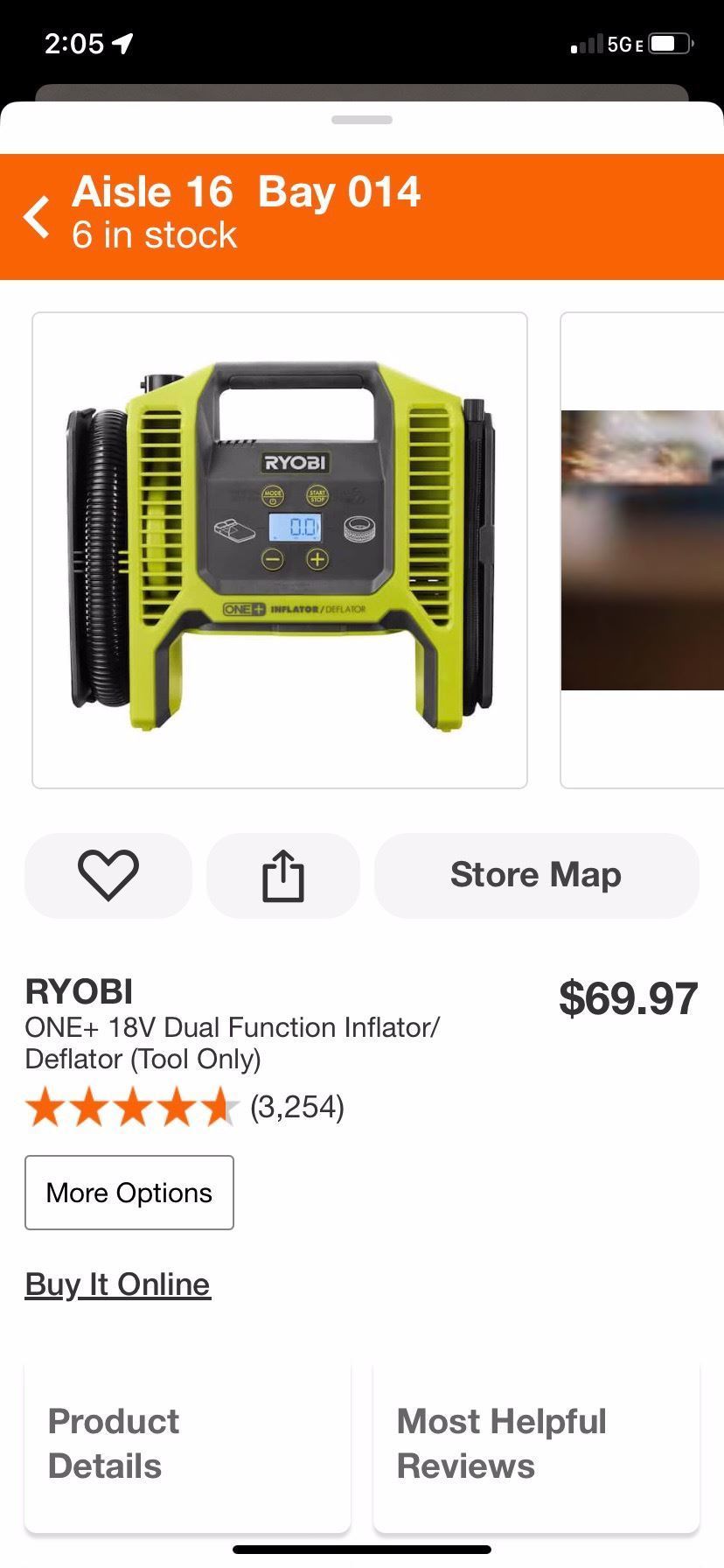Go back using the orange header arrow
Viewport: 724px width, 1568px height.
point(37,216)
